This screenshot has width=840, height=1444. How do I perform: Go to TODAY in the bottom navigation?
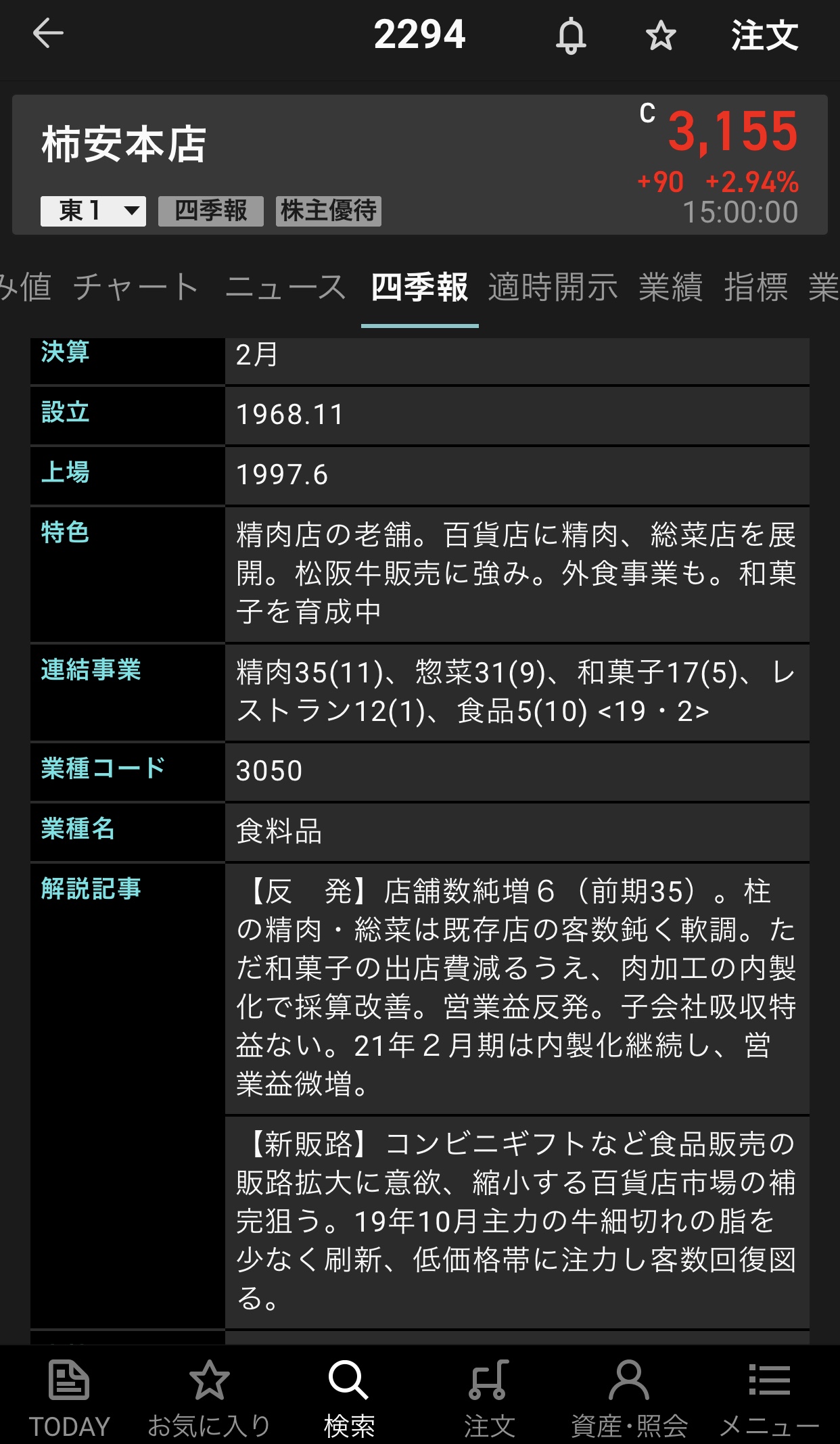[x=69, y=1397]
